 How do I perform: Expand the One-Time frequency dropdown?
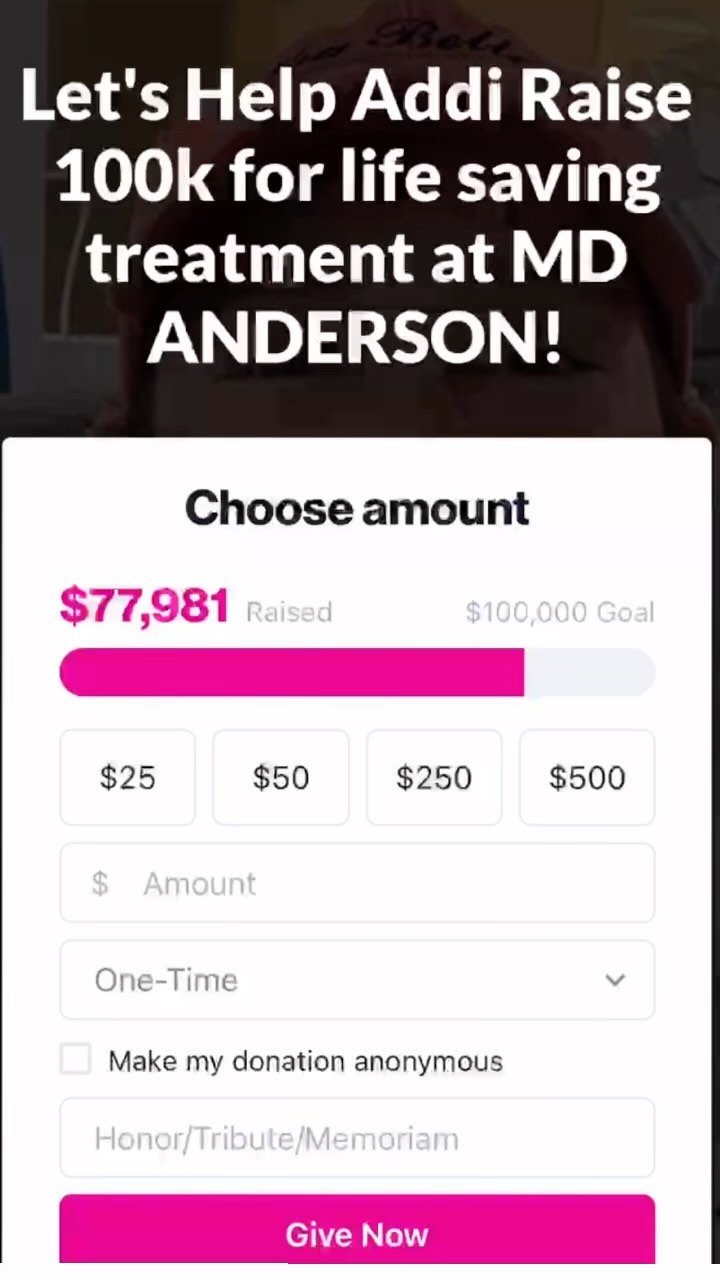[x=357, y=979]
